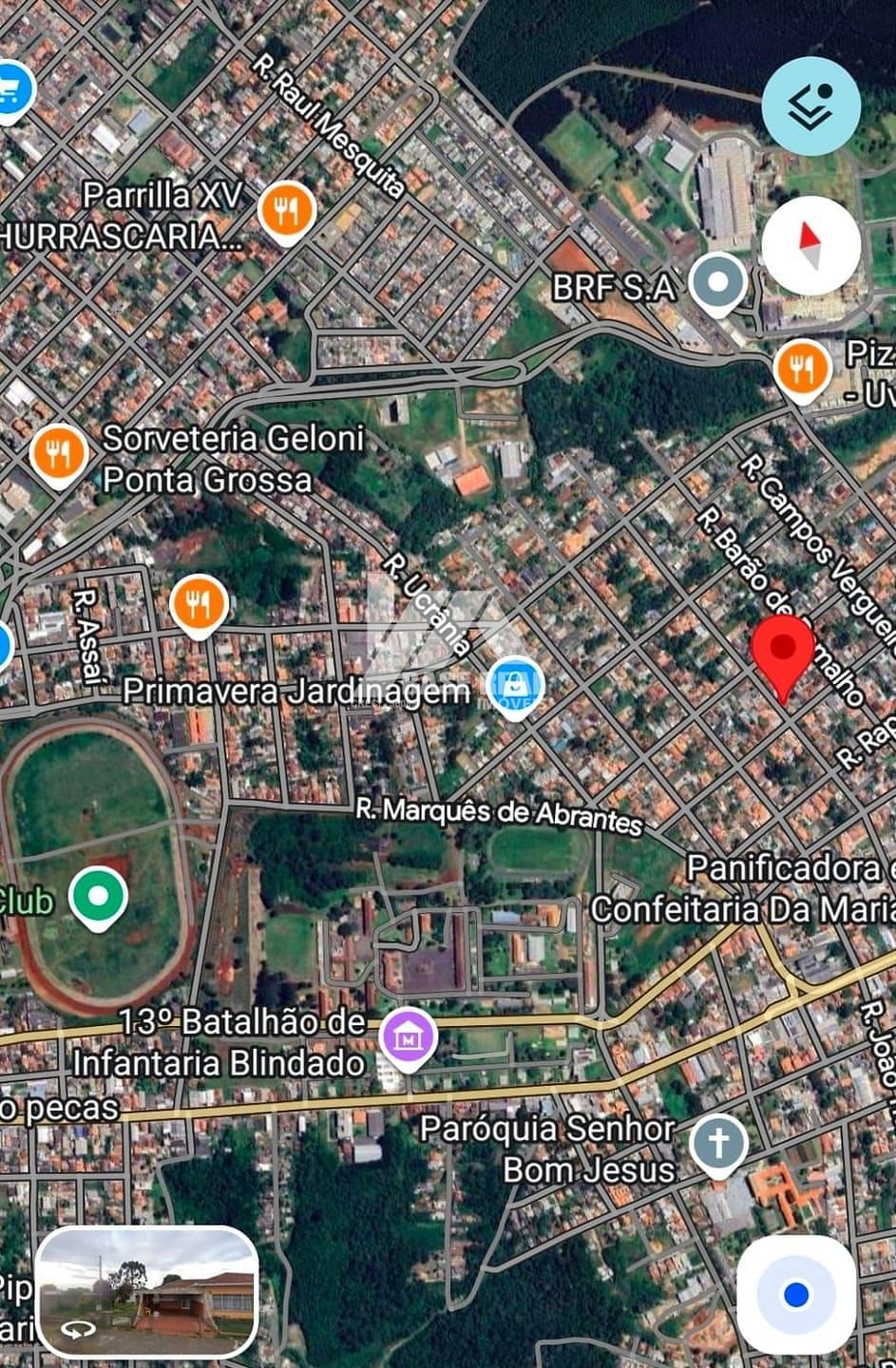
Task: Tap the Sorveteria Geloni Ponta Grossa pin
Action: click(59, 453)
